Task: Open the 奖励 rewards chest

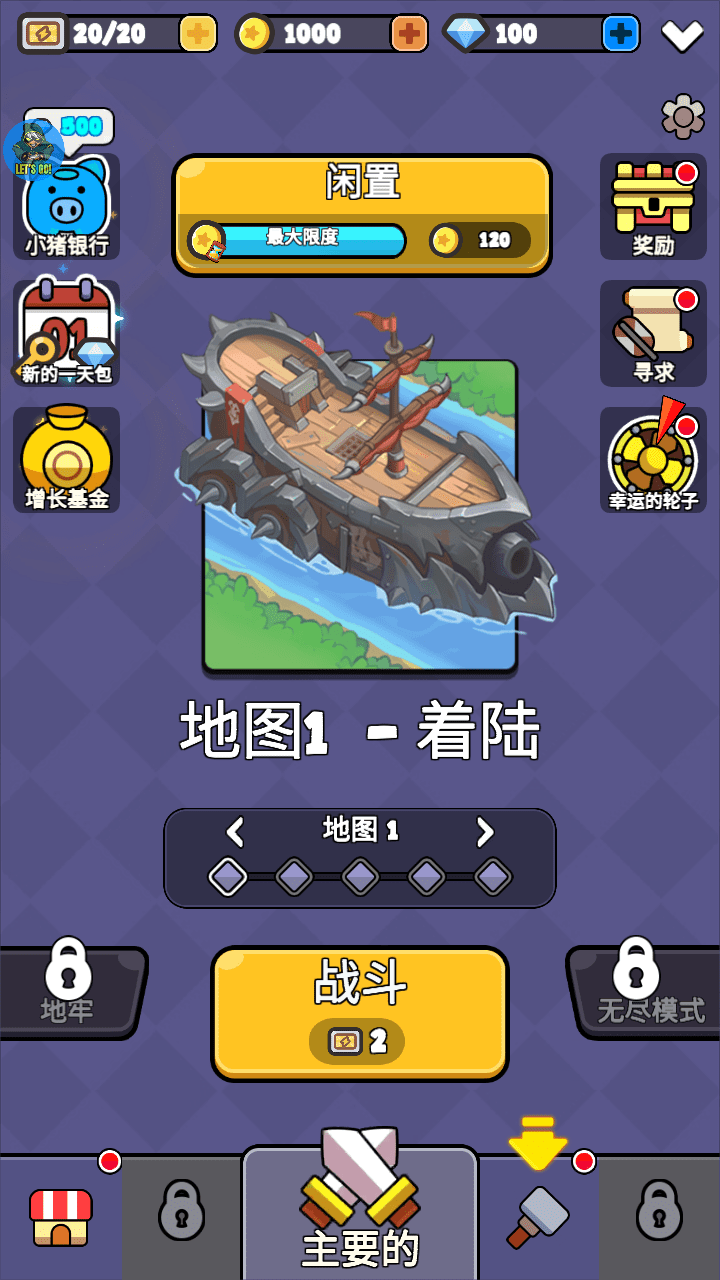Action: pos(653,207)
